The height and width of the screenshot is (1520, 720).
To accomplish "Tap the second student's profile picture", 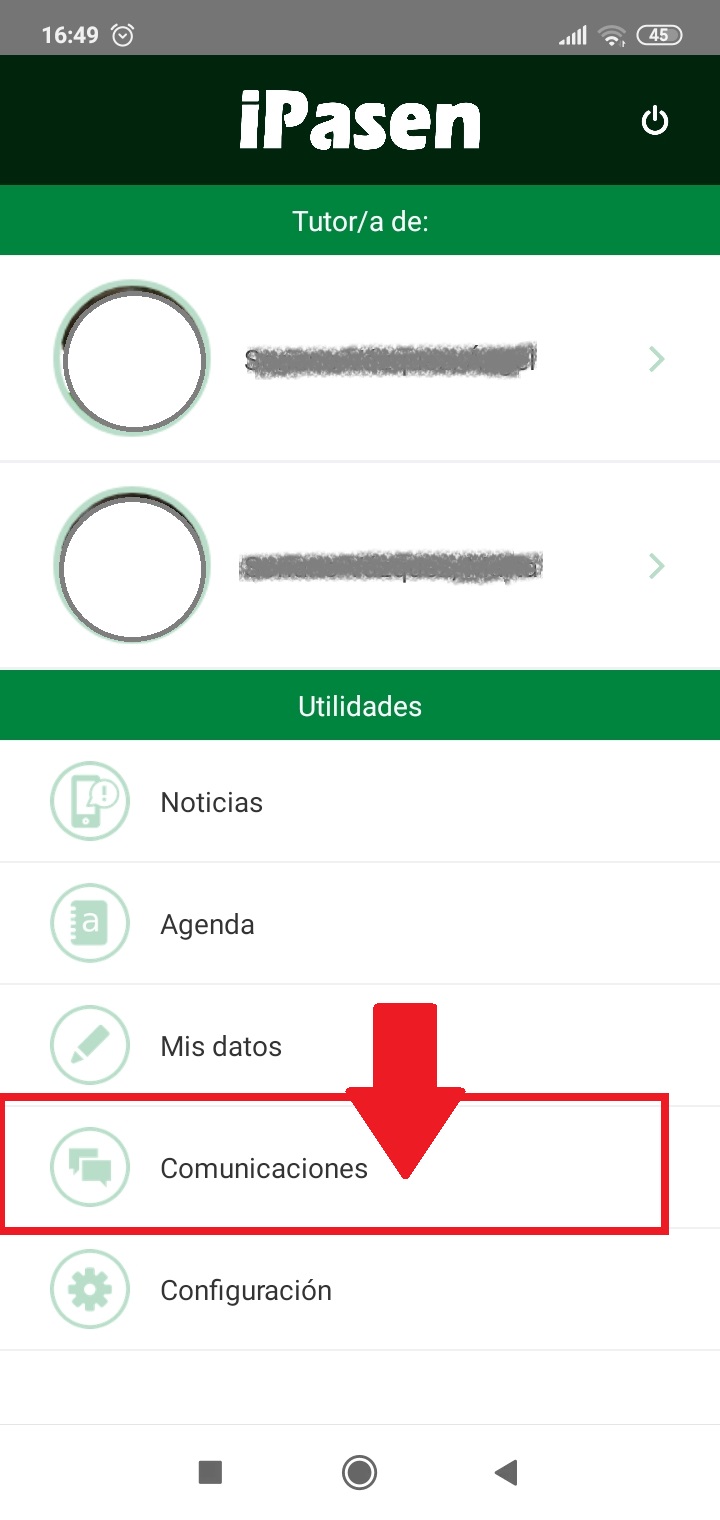I will click(x=132, y=566).
